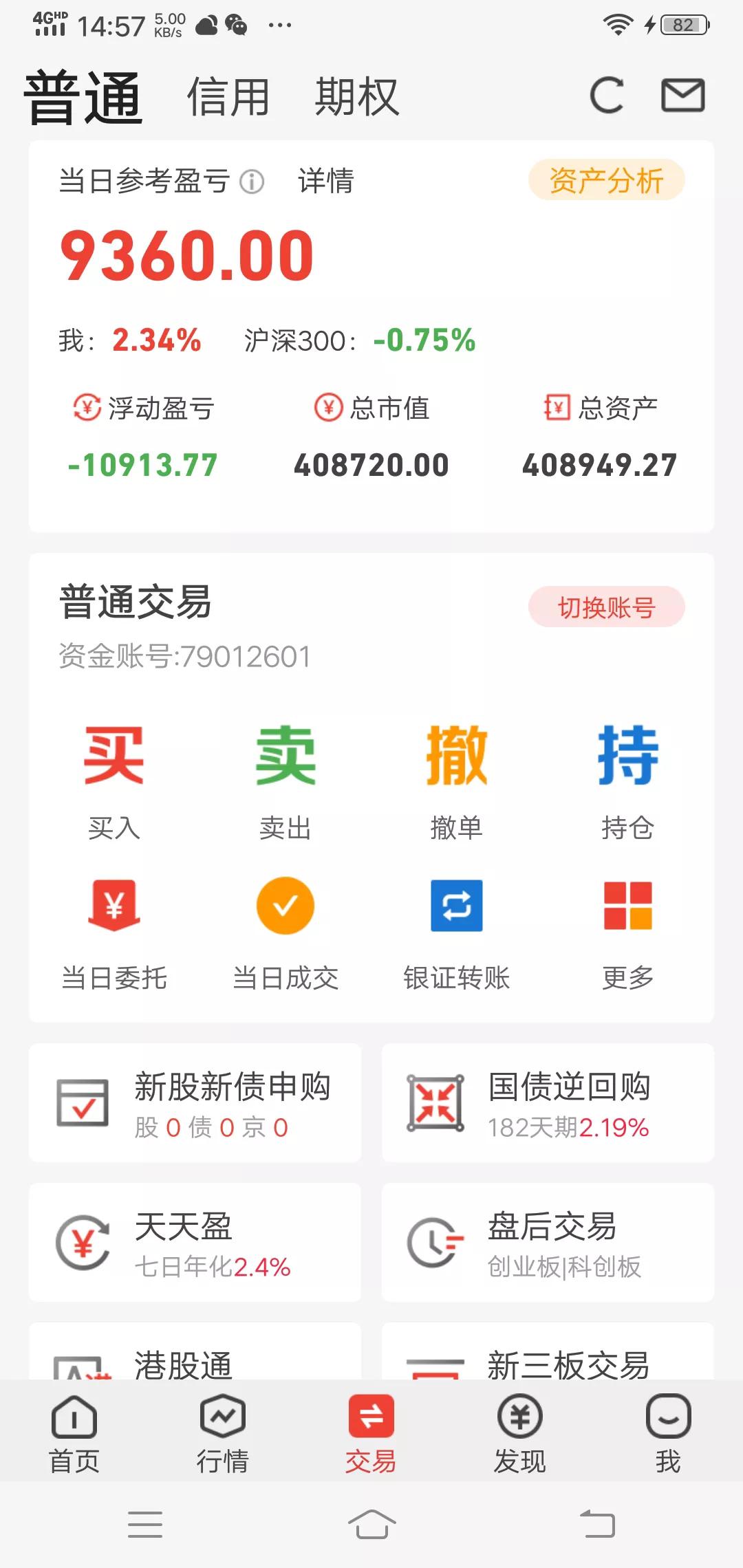This screenshot has width=743, height=1568.
Task: View 持仓 holdings
Action: click(627, 781)
